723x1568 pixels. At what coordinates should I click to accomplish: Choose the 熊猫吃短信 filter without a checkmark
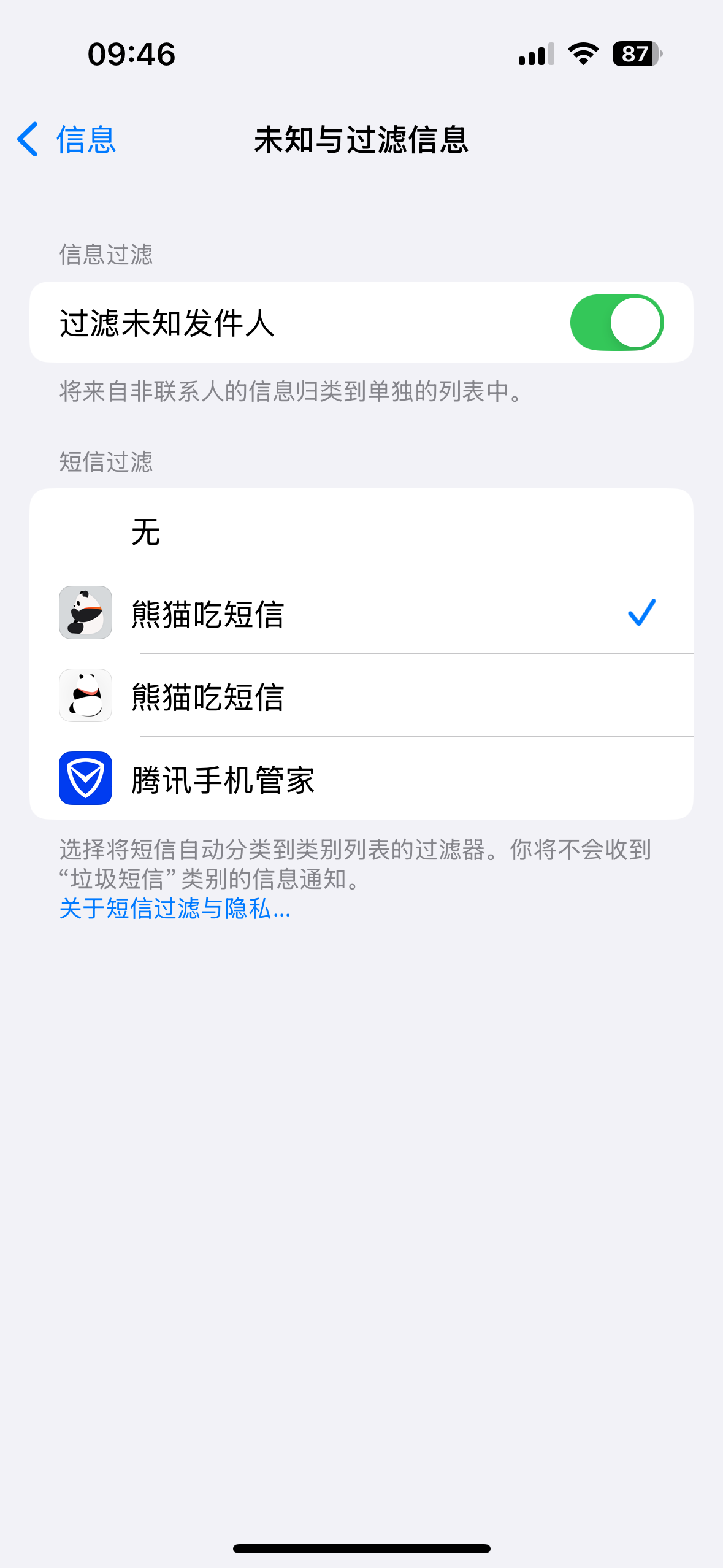coord(361,696)
